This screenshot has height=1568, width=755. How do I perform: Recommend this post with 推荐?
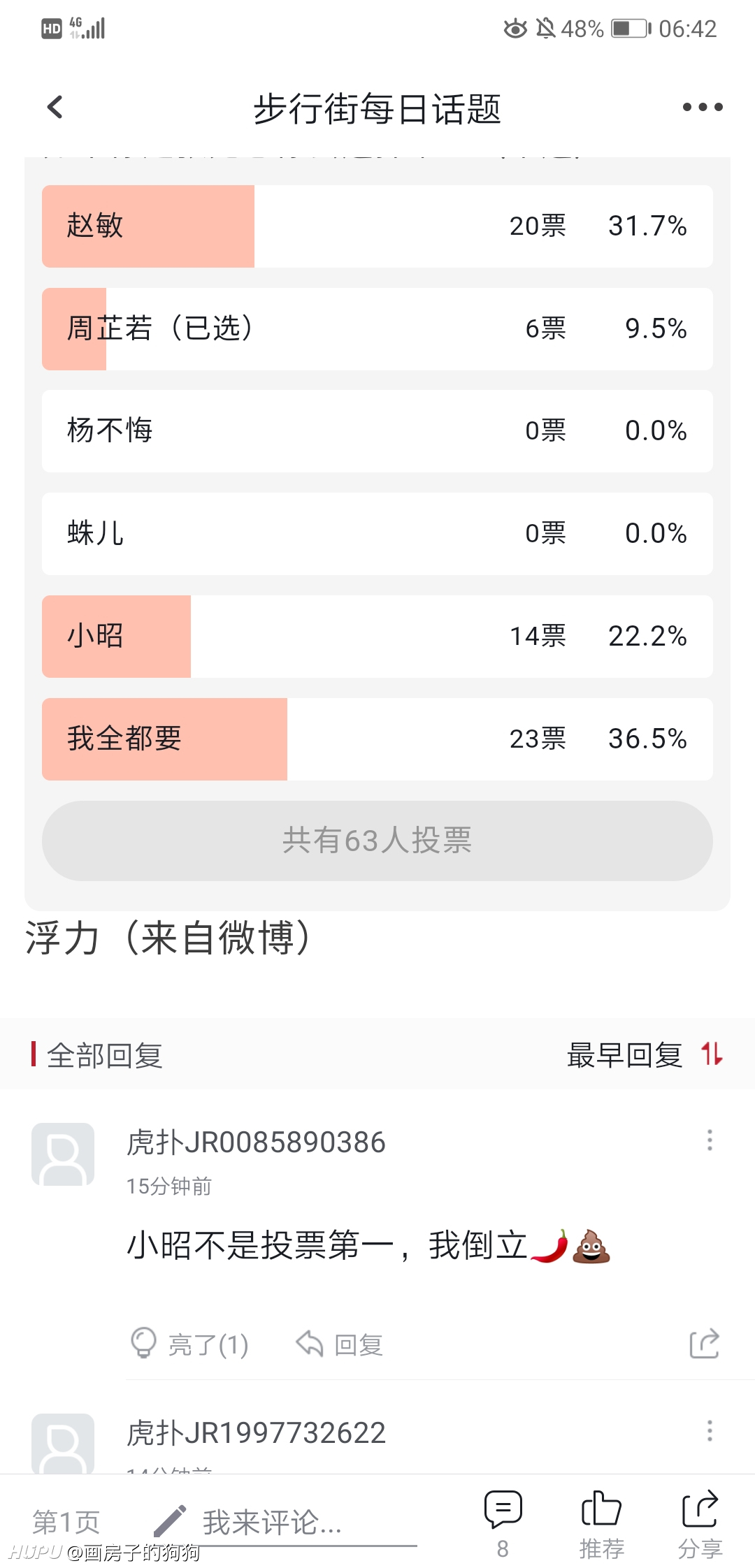601,1524
